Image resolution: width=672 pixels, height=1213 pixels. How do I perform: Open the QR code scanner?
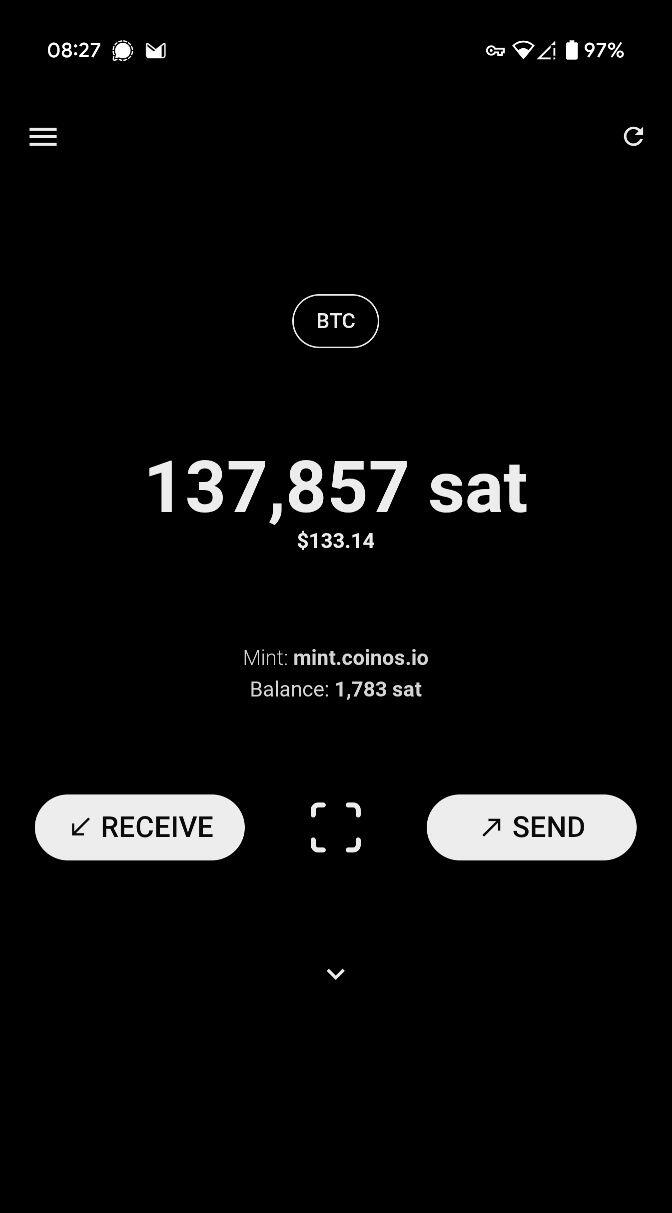coord(336,827)
